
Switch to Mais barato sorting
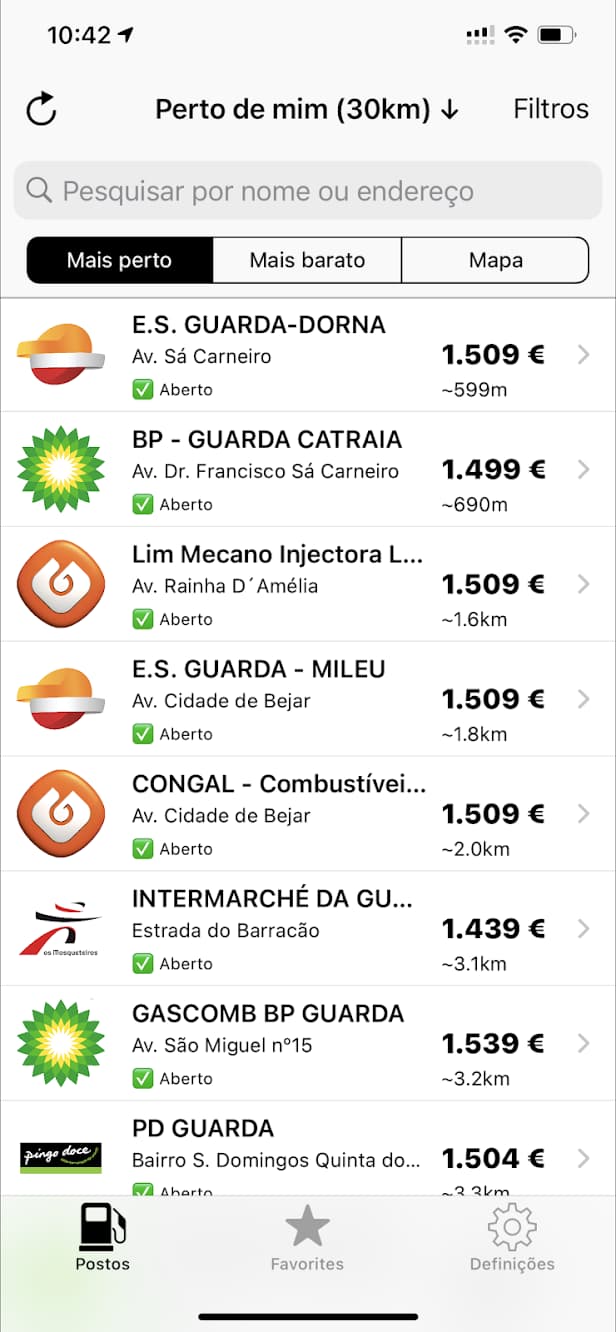point(307,261)
